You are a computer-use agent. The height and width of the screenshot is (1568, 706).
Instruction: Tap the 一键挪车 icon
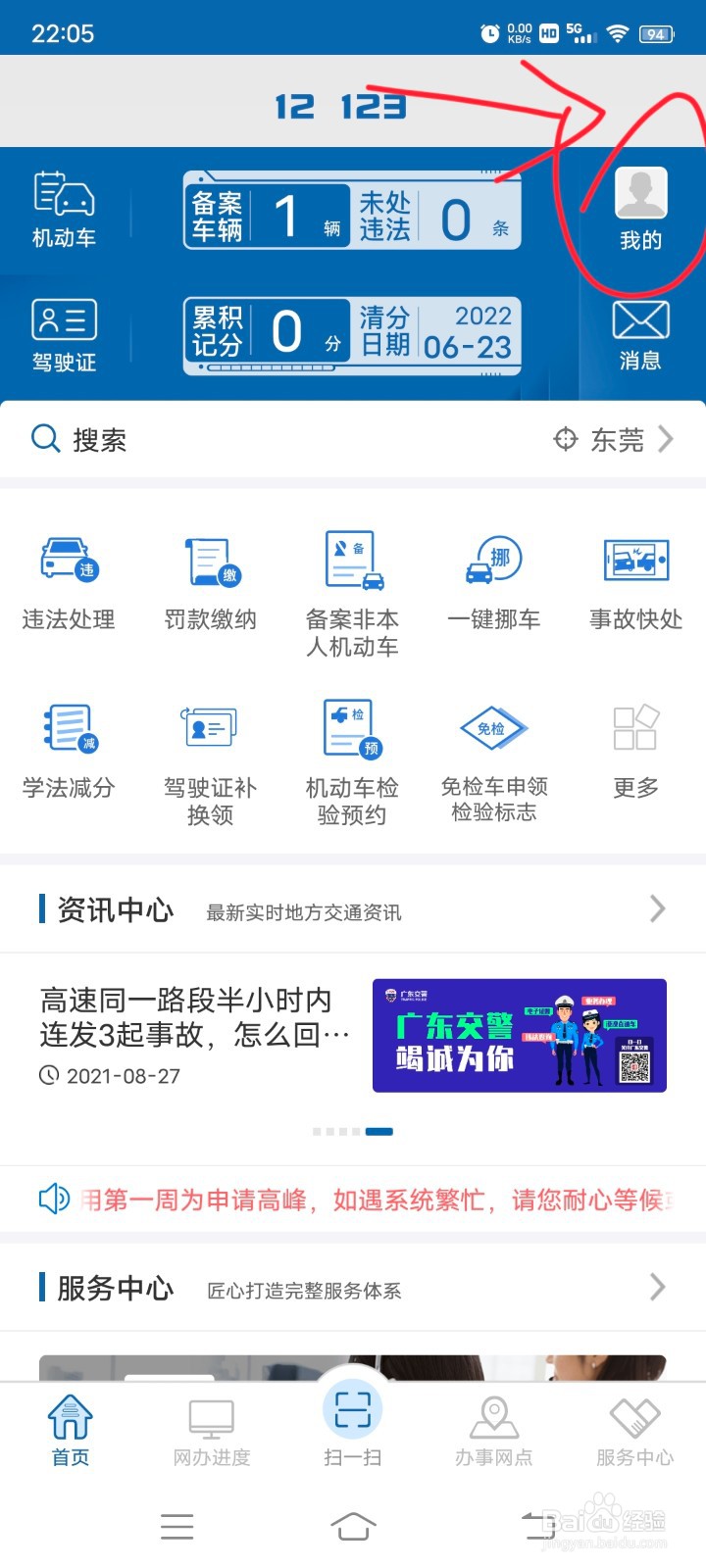[493, 578]
